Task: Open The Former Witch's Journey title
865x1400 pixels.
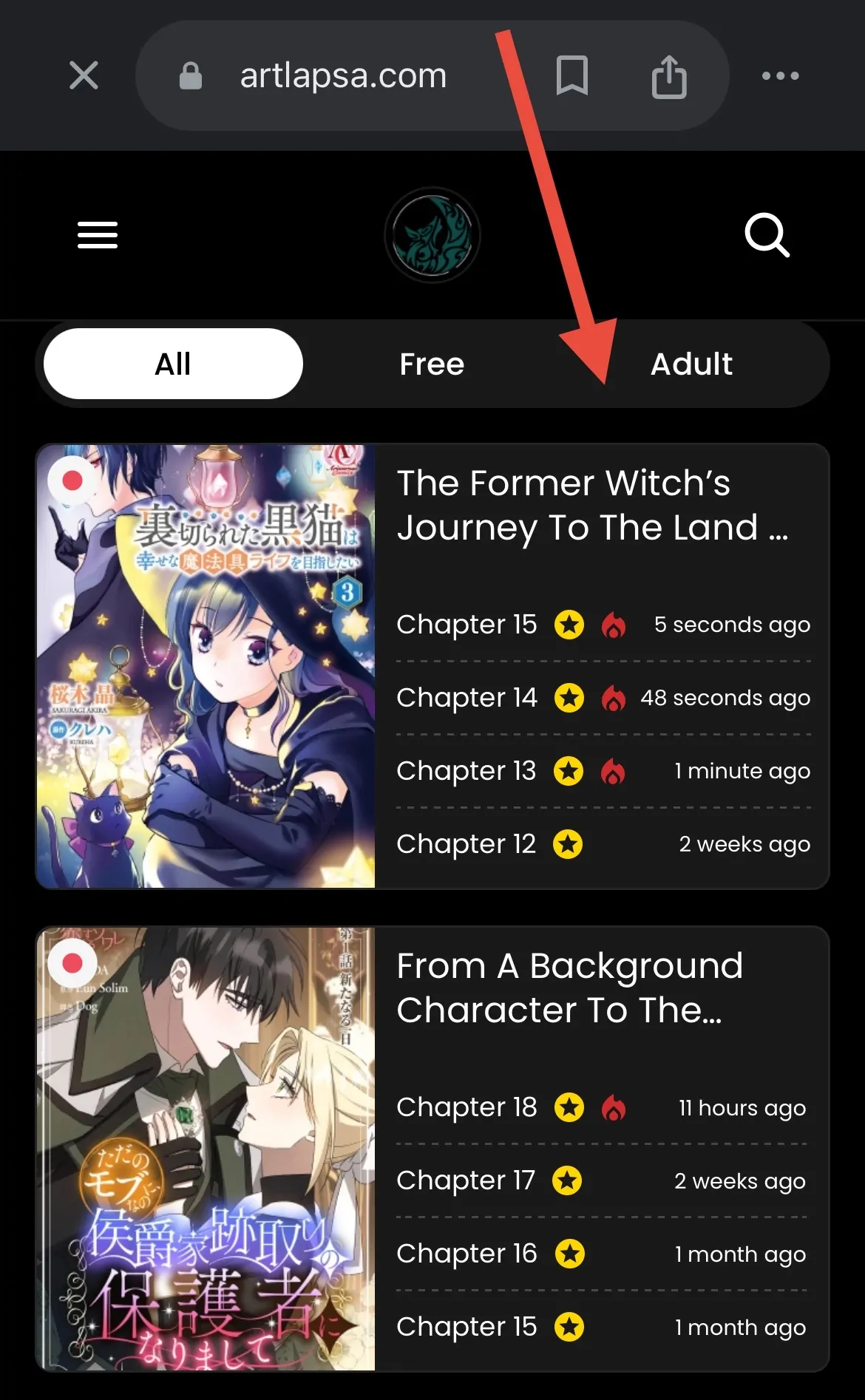Action: [x=591, y=505]
